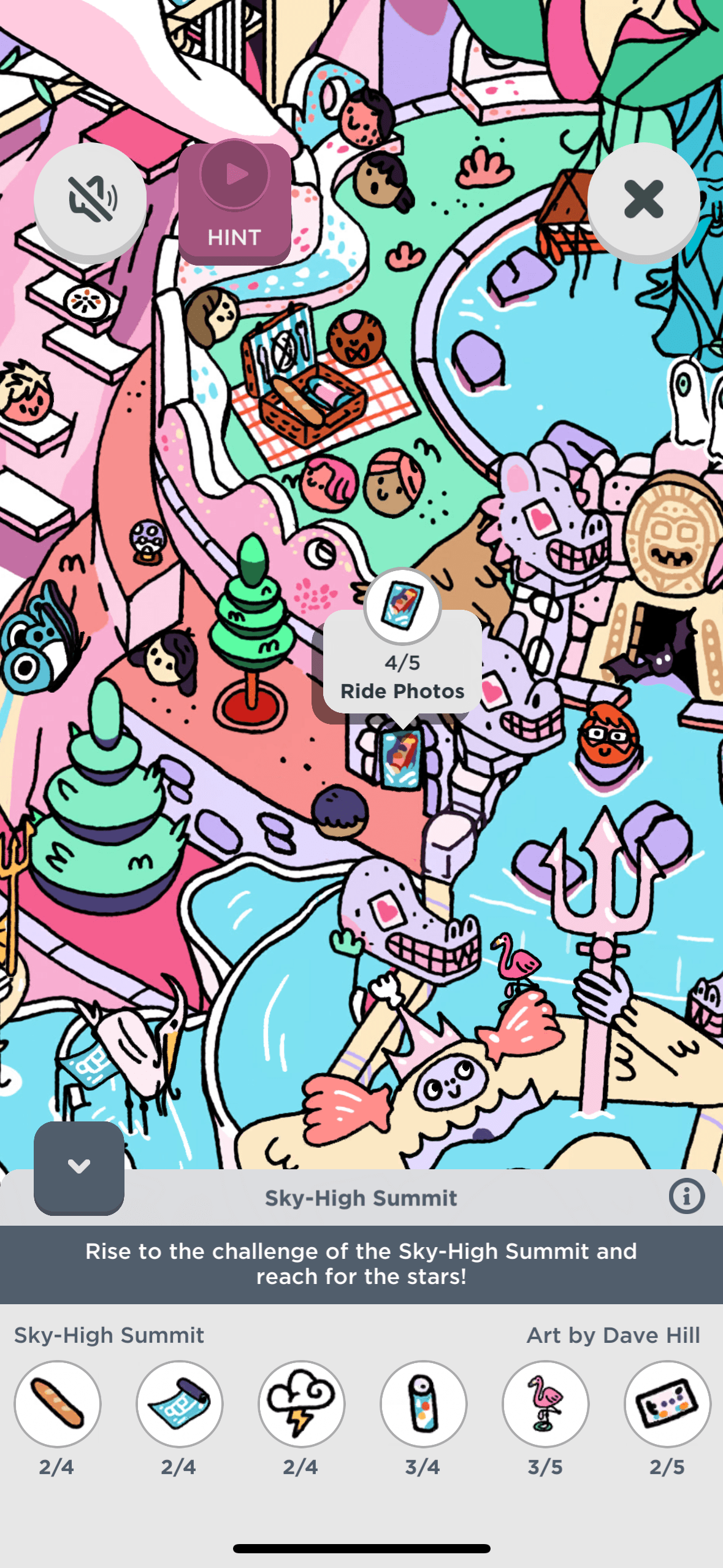Viewport: 723px width, 1568px height.
Task: Use the HINT button
Action: (x=234, y=203)
